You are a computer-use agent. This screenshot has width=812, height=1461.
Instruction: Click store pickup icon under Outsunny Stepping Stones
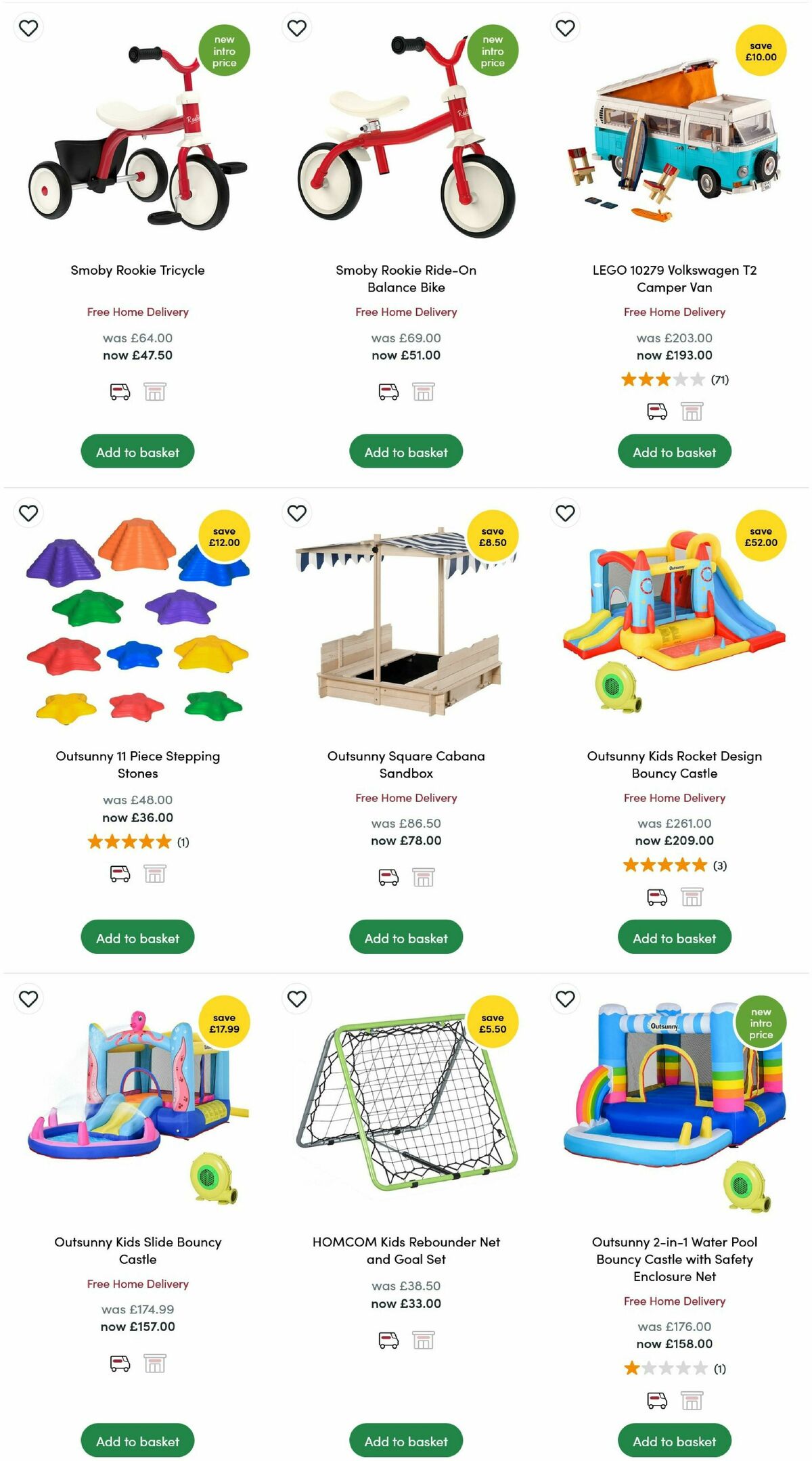(x=156, y=874)
